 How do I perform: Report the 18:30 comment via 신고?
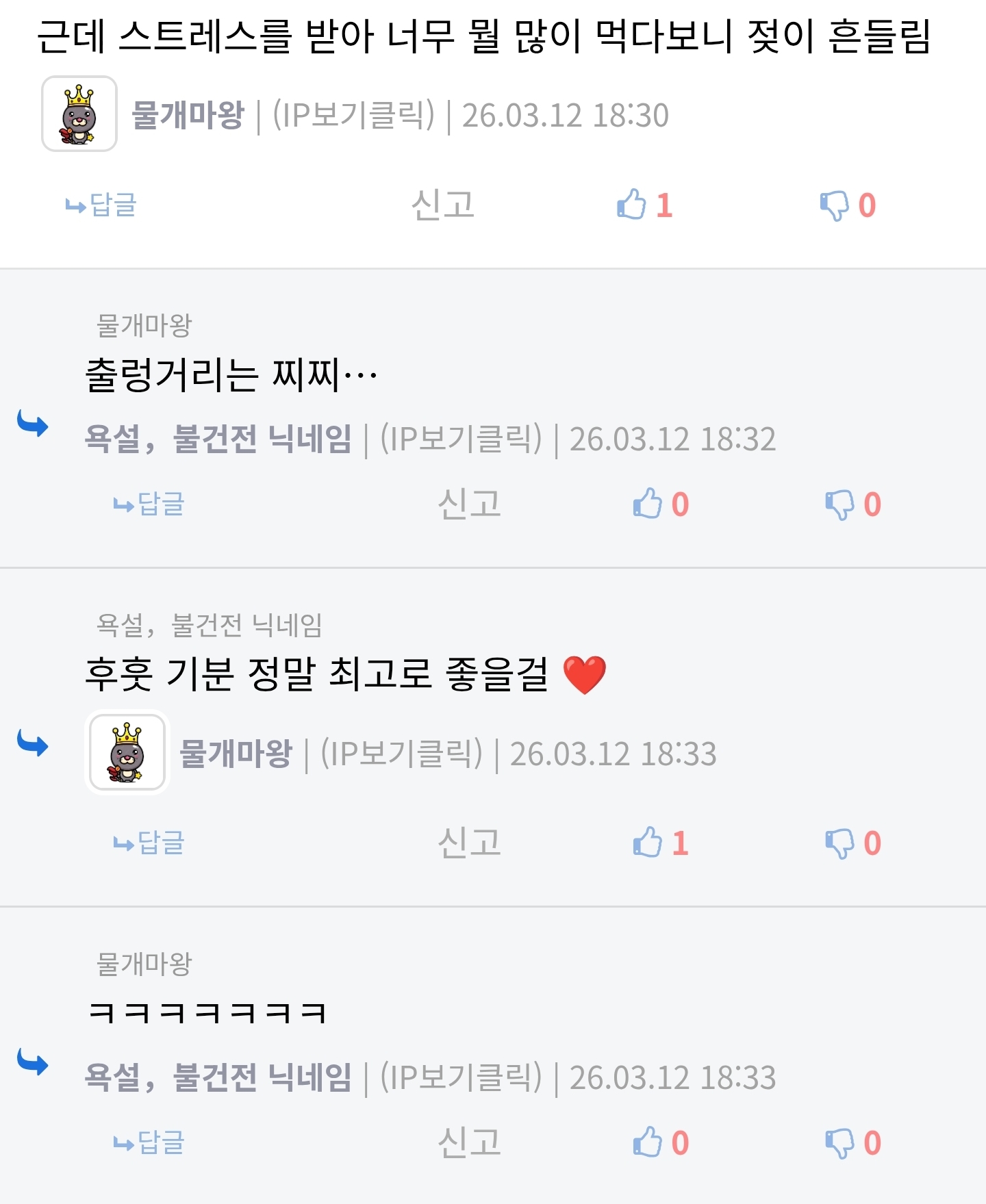click(442, 205)
